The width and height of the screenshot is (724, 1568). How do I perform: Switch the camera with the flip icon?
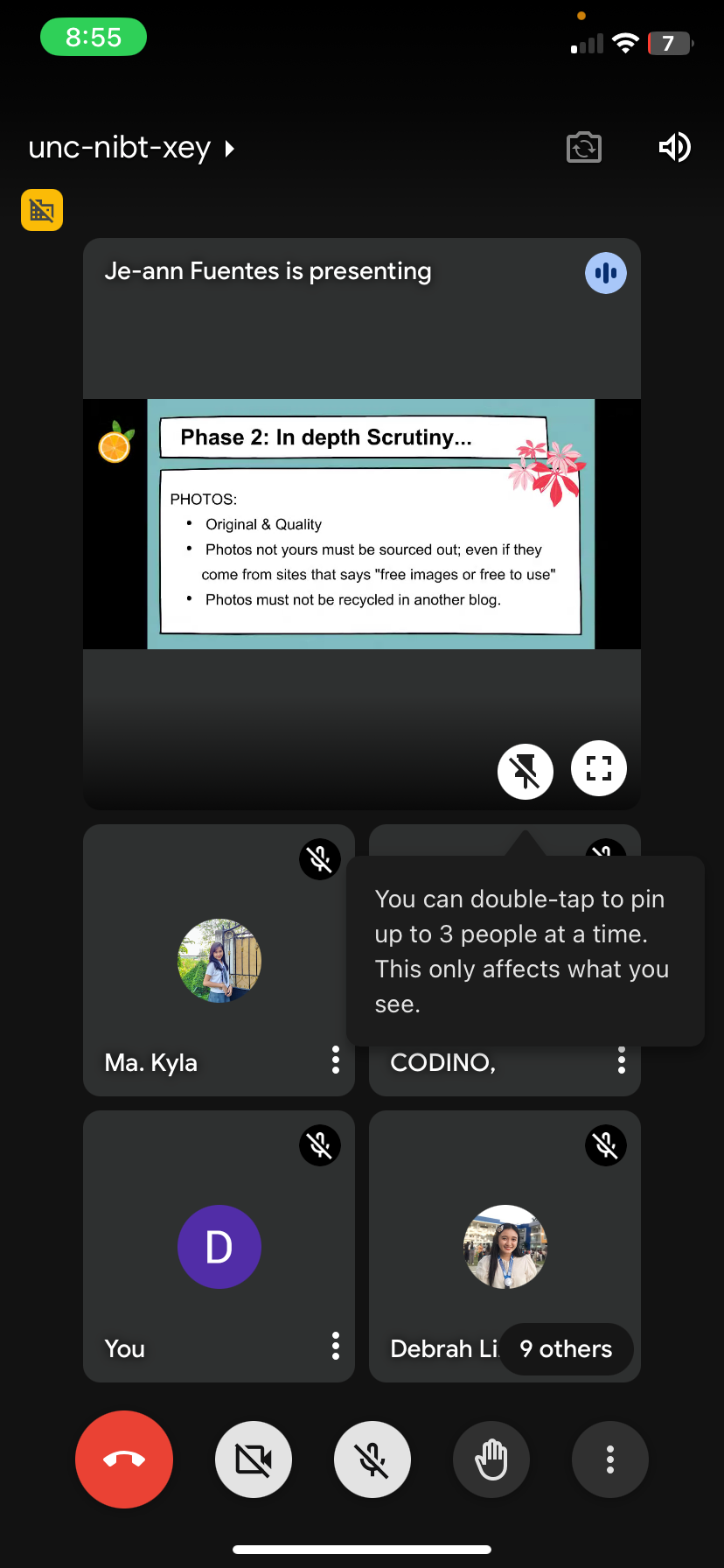584,147
